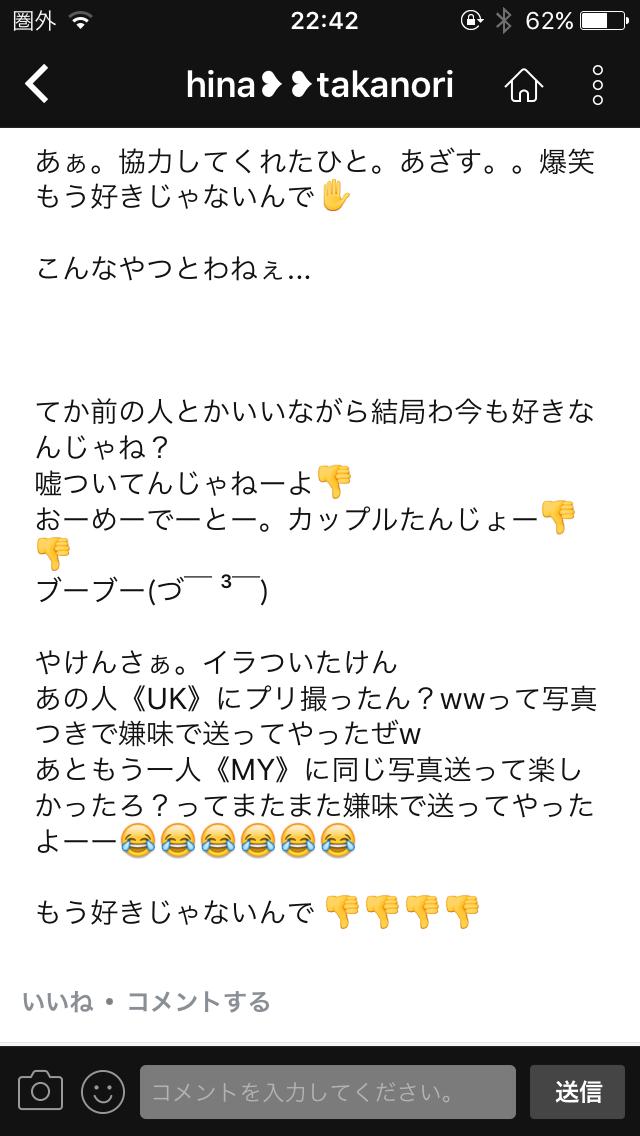Like the post via いいね
The width and height of the screenshot is (640, 1136).
[x=57, y=1001]
